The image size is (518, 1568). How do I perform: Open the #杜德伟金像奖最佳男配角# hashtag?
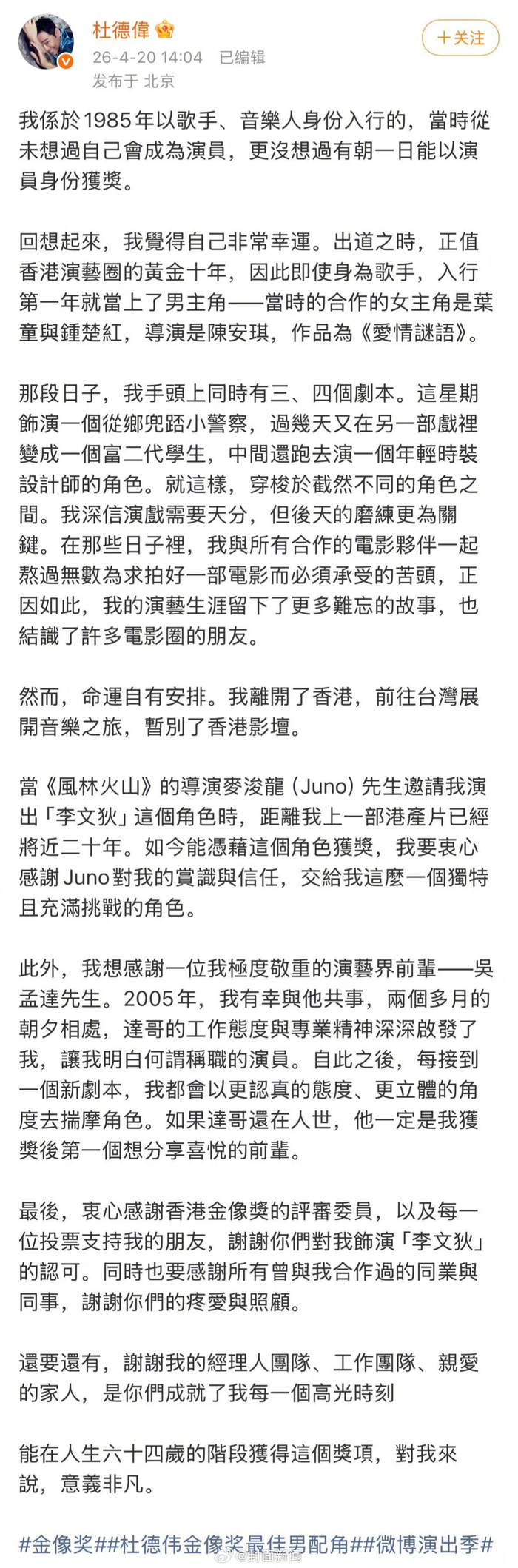coord(232,1544)
